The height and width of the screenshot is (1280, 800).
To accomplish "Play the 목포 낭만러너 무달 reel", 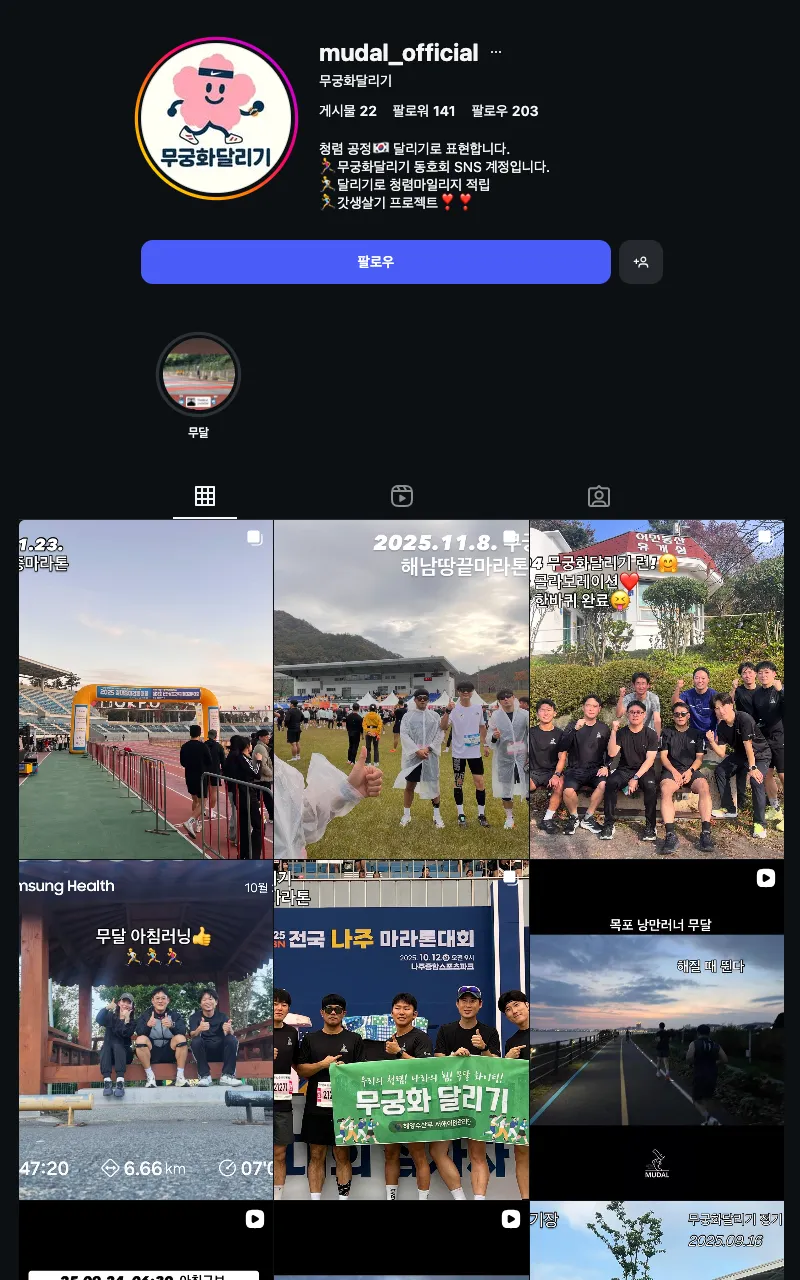I will 657,1030.
